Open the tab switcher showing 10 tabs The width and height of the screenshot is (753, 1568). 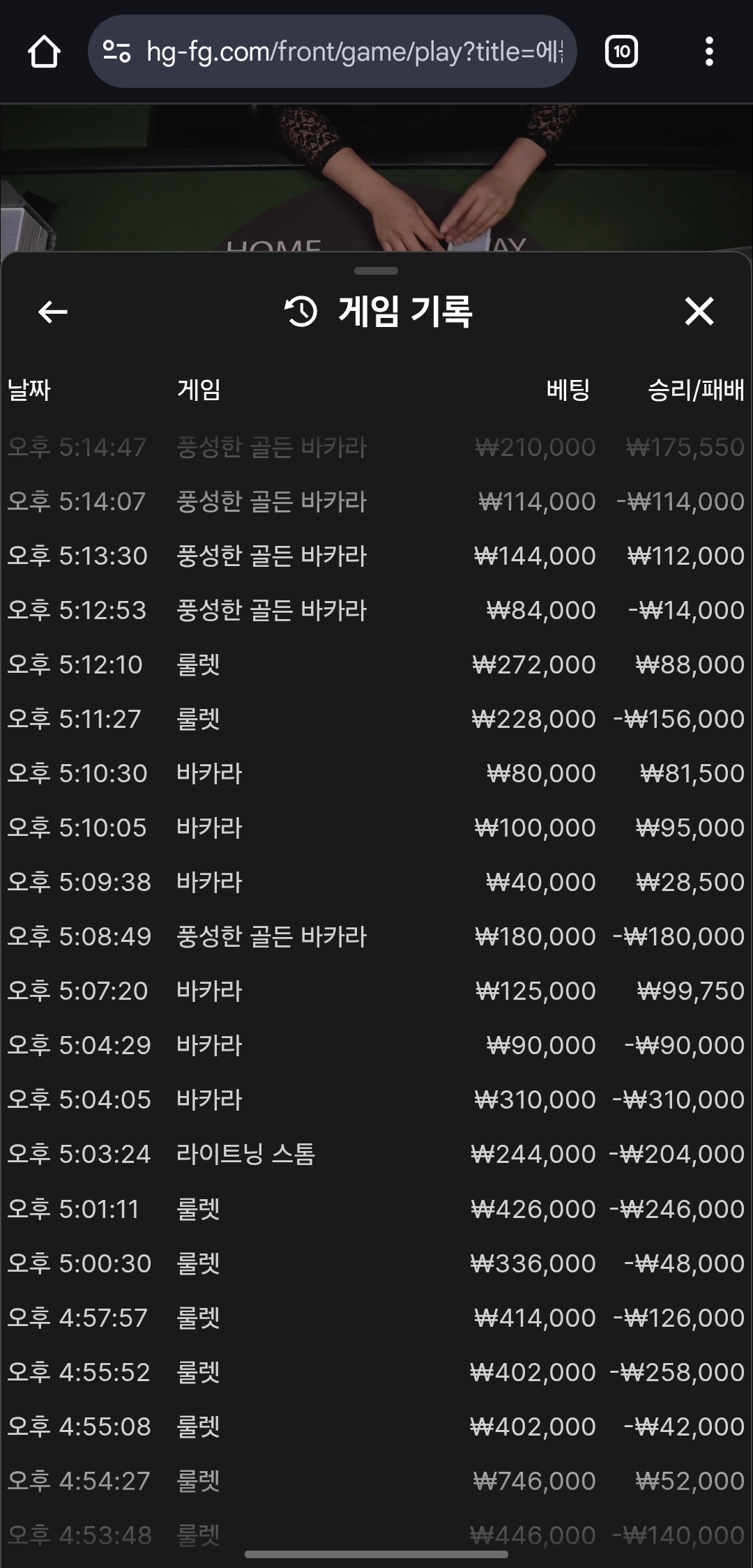(x=621, y=52)
